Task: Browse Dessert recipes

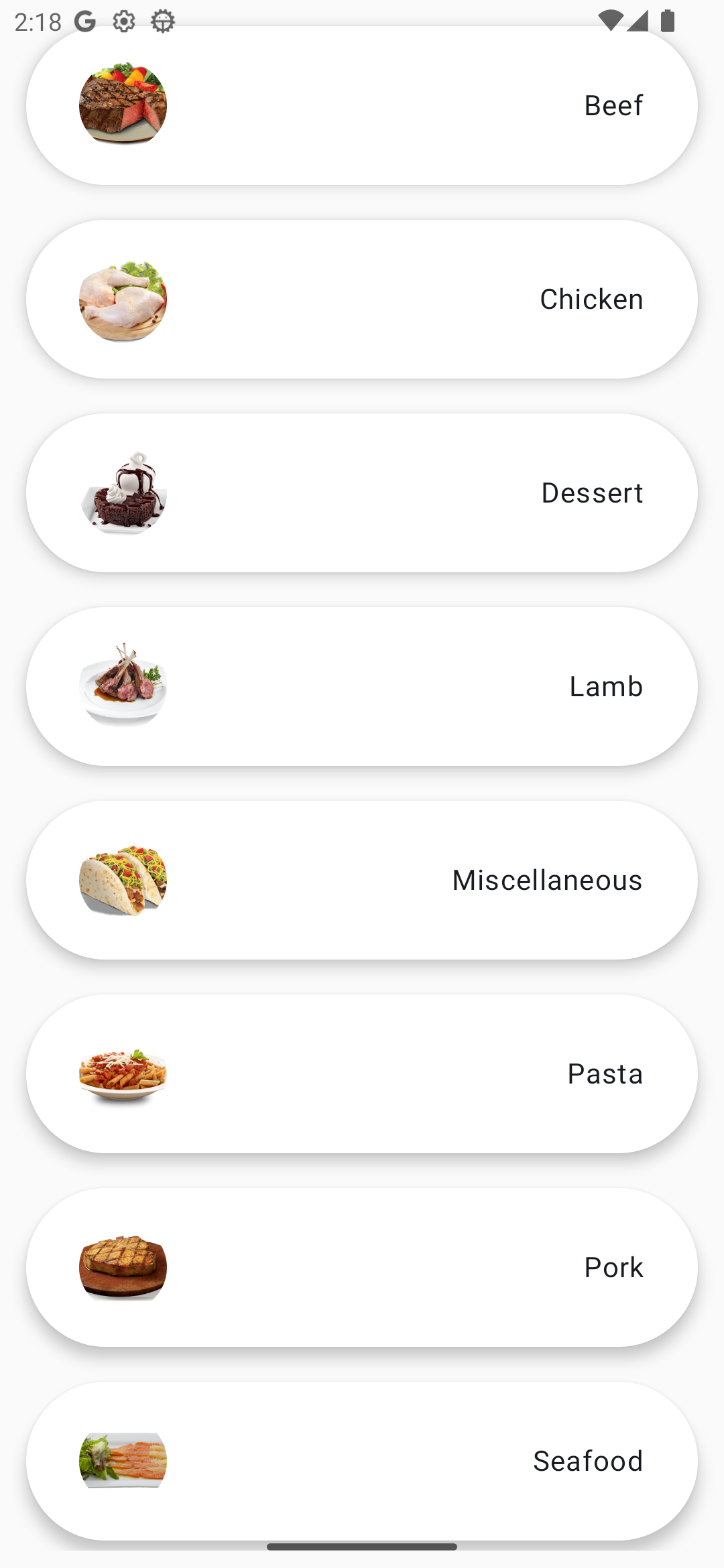Action: click(x=362, y=493)
